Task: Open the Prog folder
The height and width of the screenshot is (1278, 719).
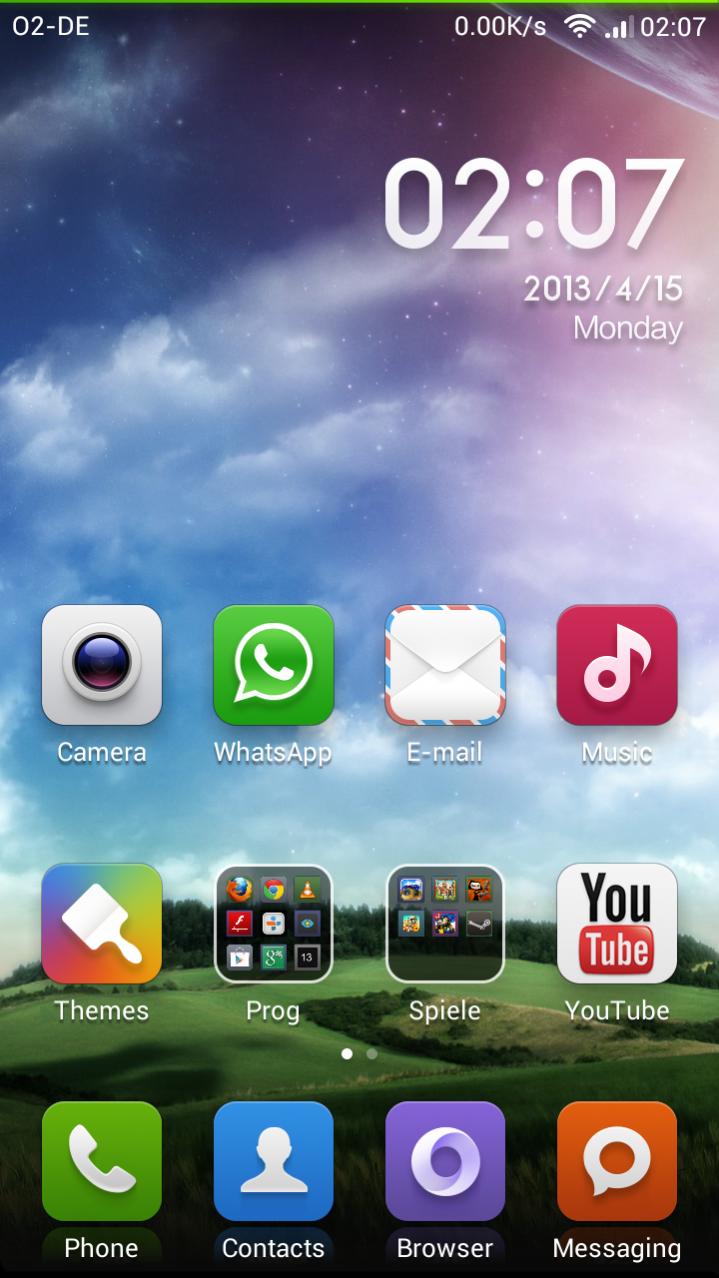Action: pyautogui.click(x=273, y=923)
